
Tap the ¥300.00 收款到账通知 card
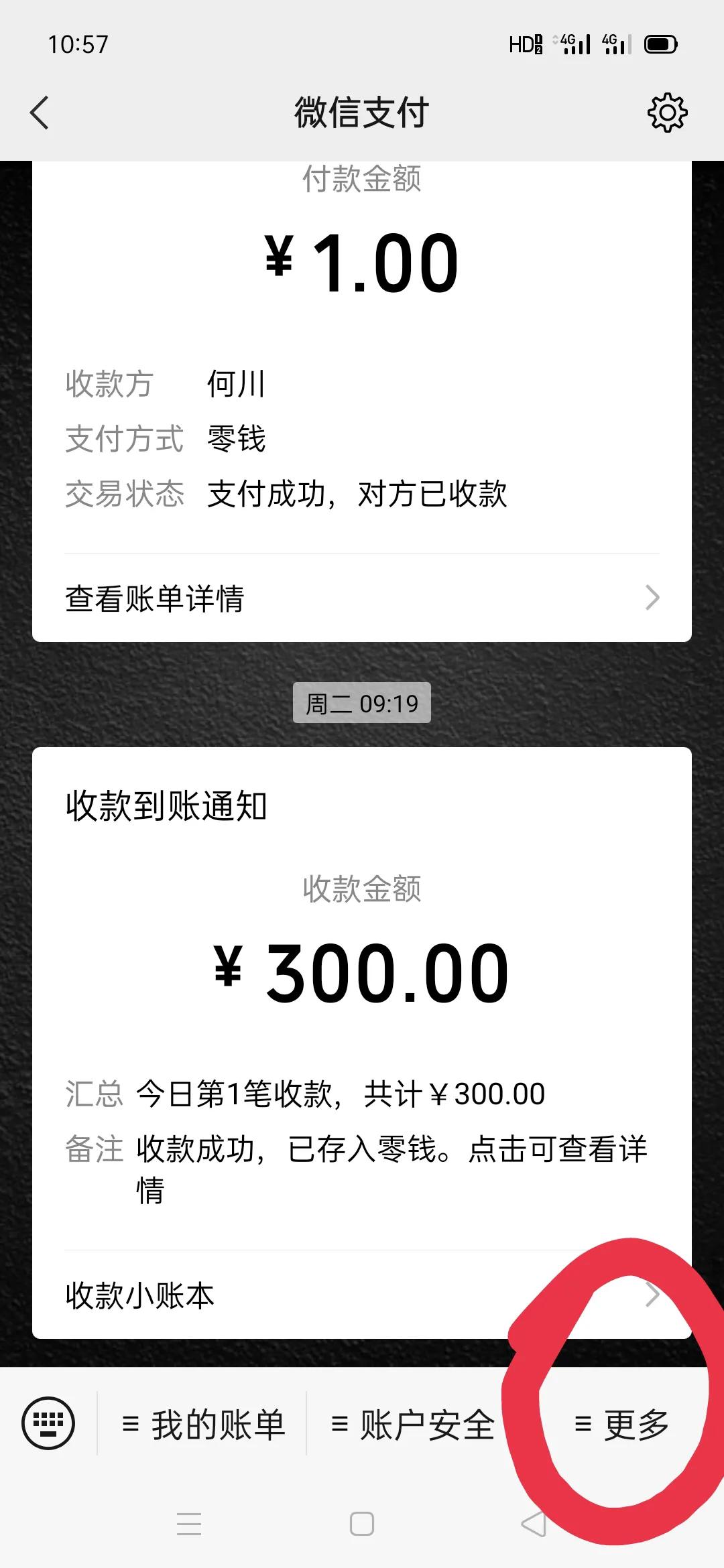tap(362, 972)
